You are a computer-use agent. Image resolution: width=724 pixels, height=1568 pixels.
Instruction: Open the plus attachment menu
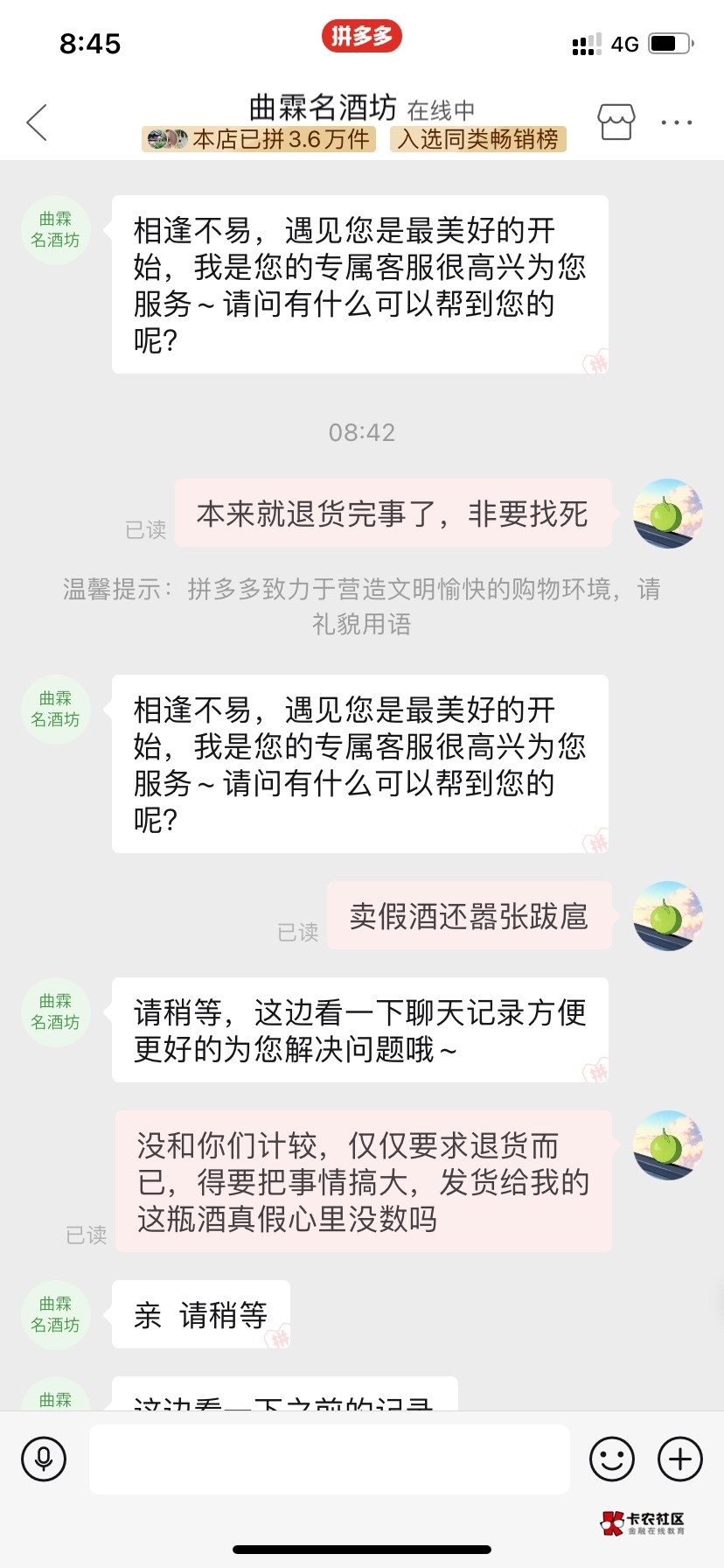[x=680, y=1459]
